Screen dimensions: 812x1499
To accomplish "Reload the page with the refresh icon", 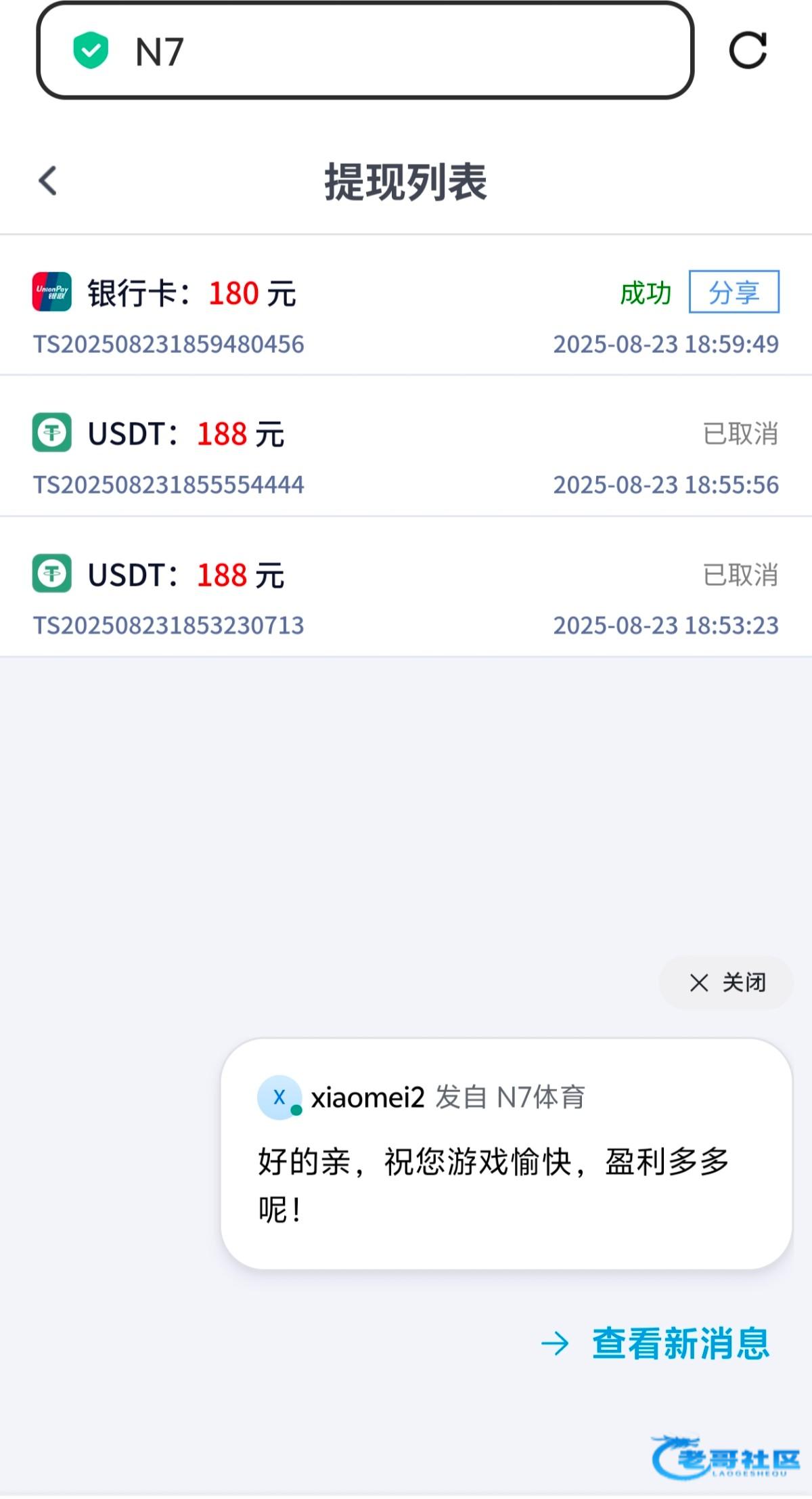I will tap(748, 50).
